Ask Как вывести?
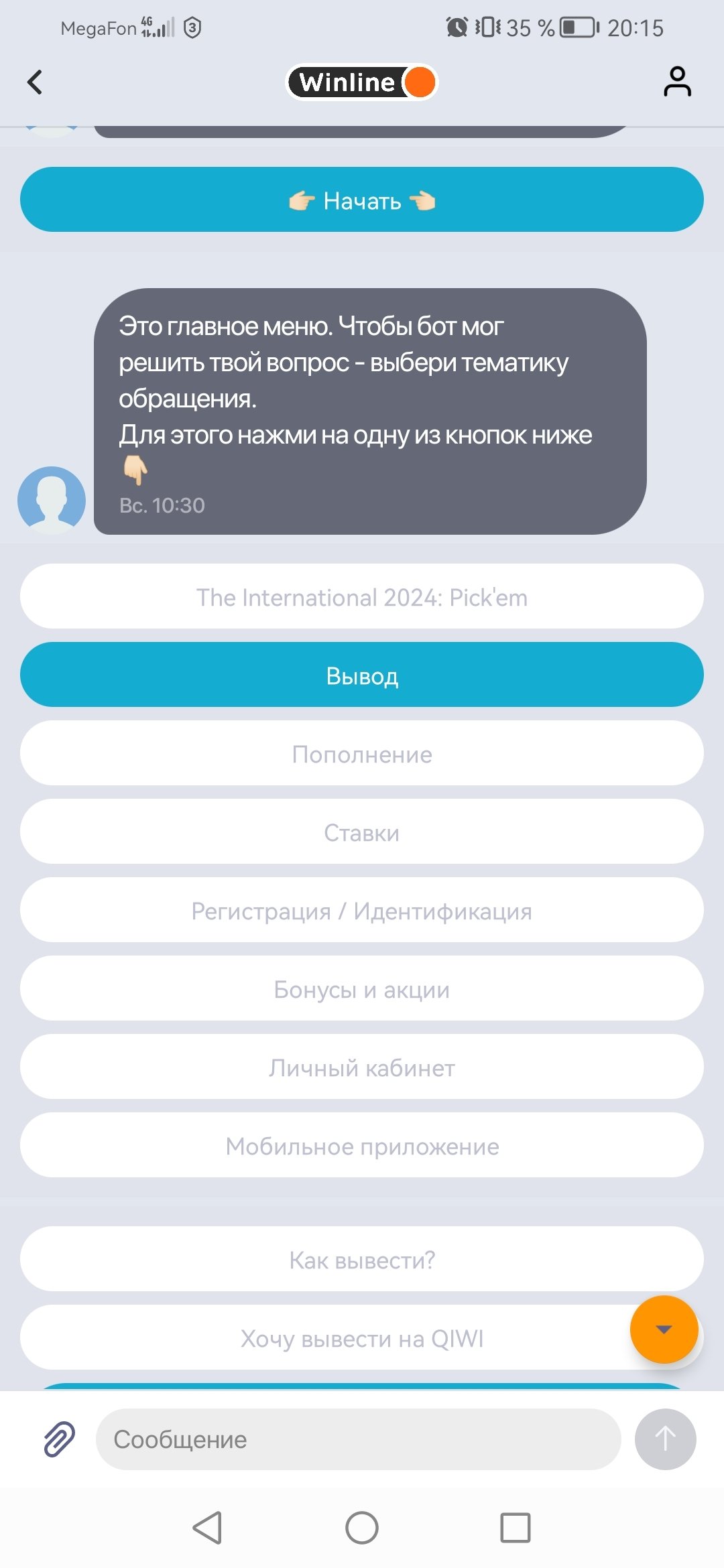Viewport: 724px width, 1568px height. pyautogui.click(x=362, y=1259)
